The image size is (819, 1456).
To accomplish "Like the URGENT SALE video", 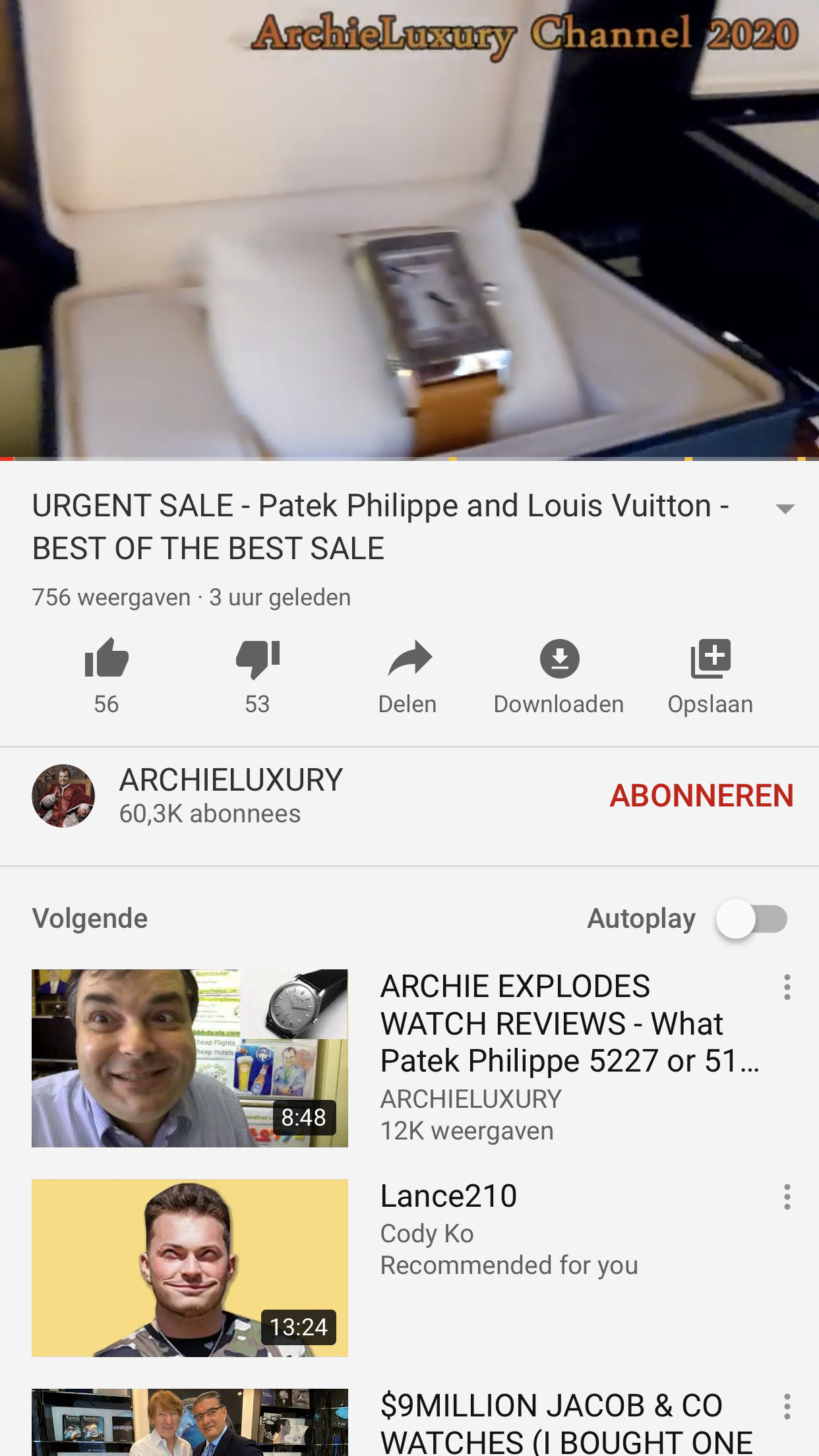I will pyautogui.click(x=106, y=676).
